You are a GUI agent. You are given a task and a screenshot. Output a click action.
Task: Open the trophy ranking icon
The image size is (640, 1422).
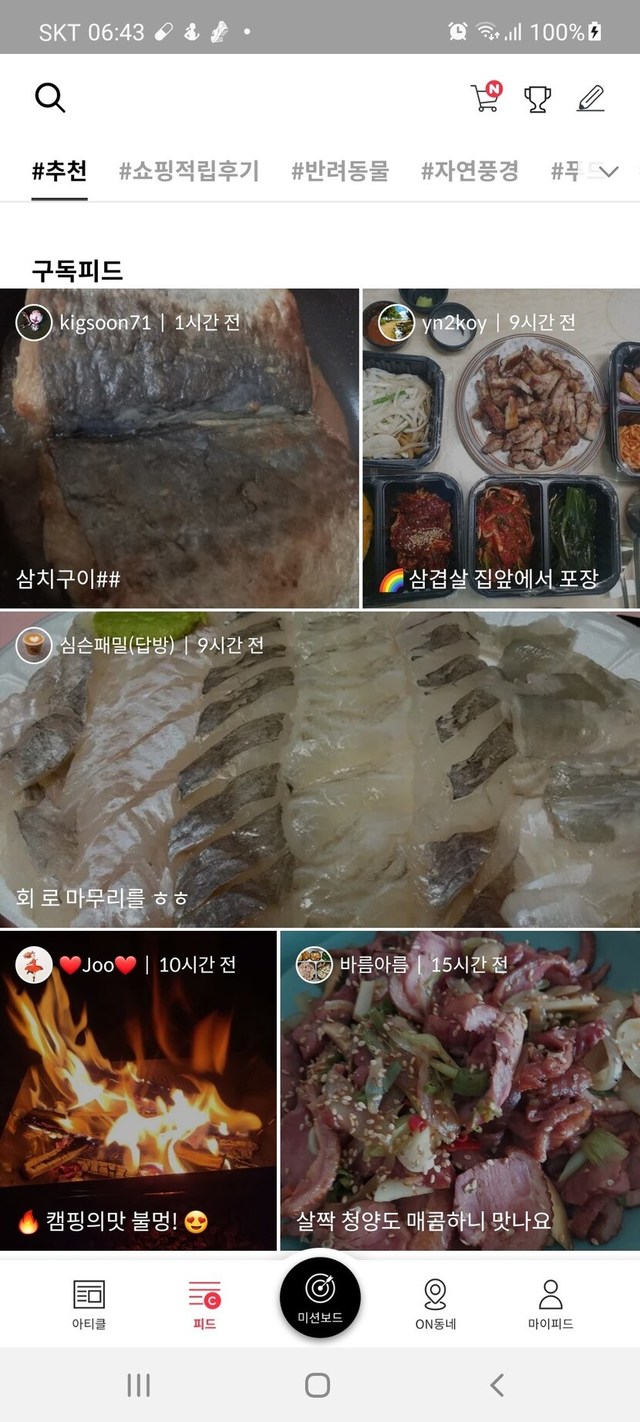[x=538, y=98]
